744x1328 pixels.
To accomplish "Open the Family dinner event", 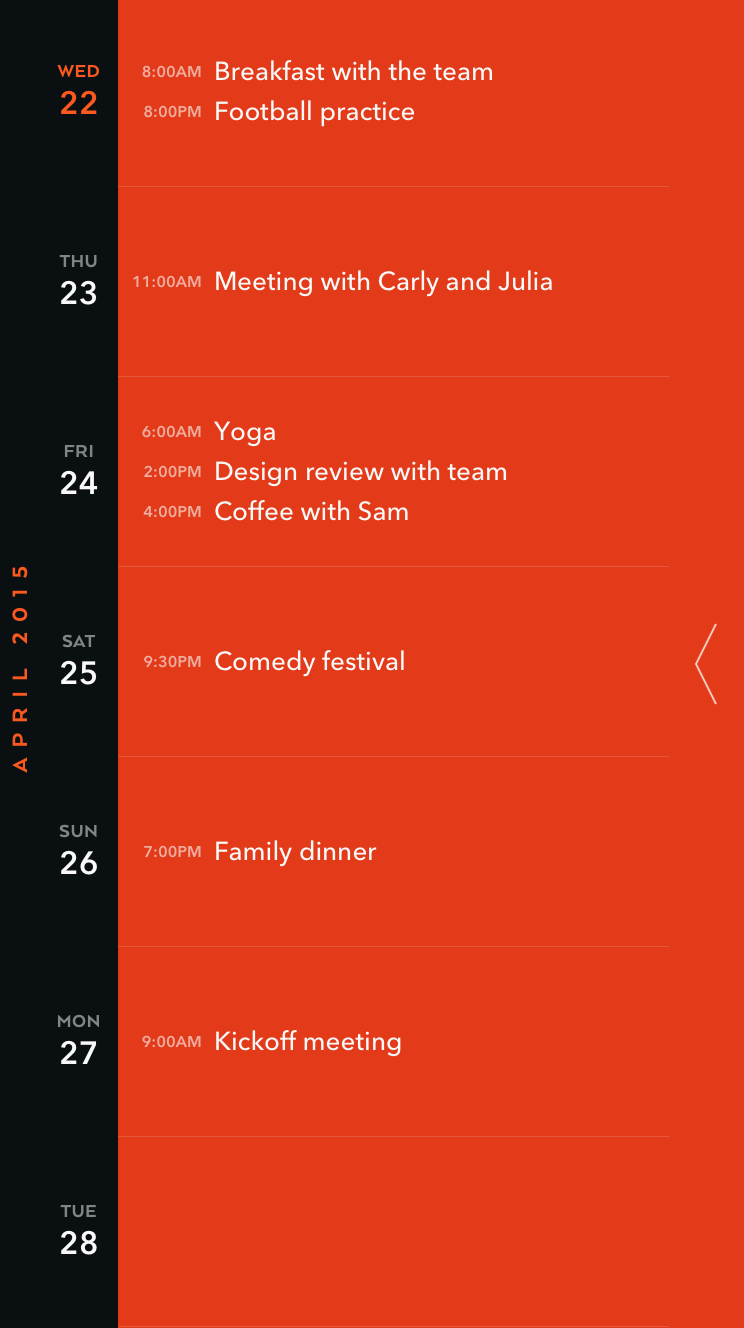I will pos(260,852).
